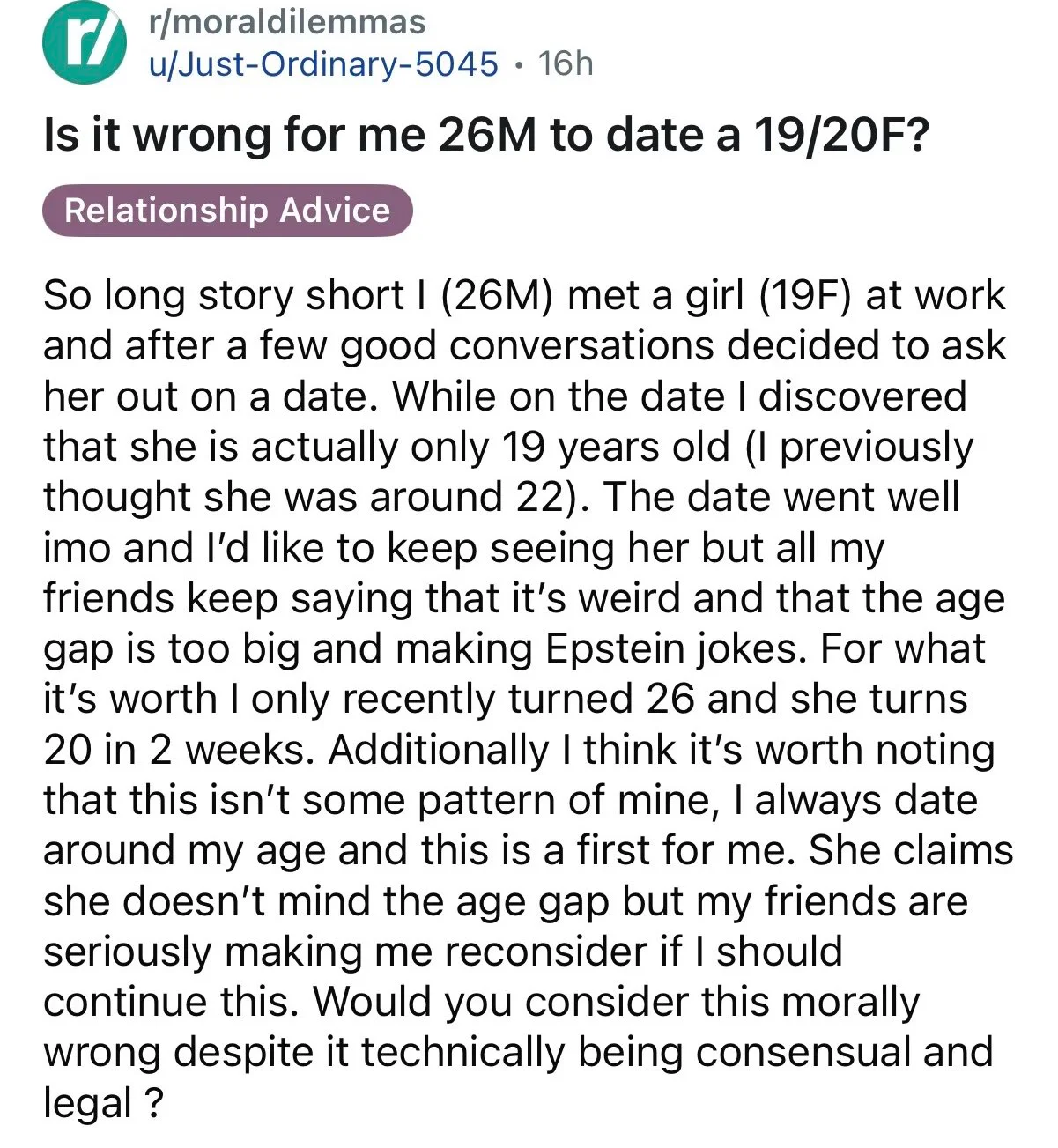Visit the r/moraldilemmas subreddit link
The height and width of the screenshot is (1148, 1058).
tap(287, 21)
